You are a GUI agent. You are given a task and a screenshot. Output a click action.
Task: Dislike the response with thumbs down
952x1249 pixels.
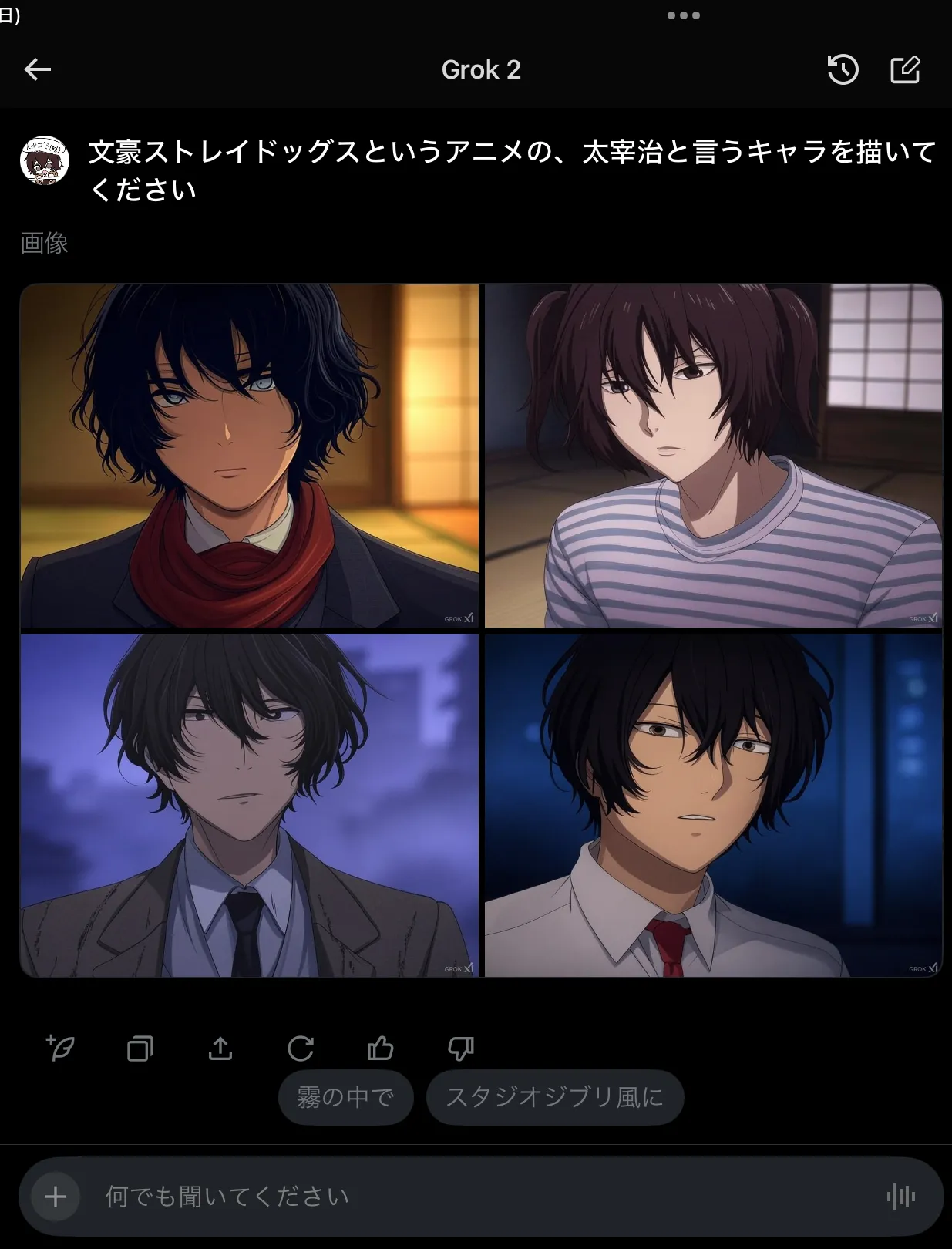461,1049
